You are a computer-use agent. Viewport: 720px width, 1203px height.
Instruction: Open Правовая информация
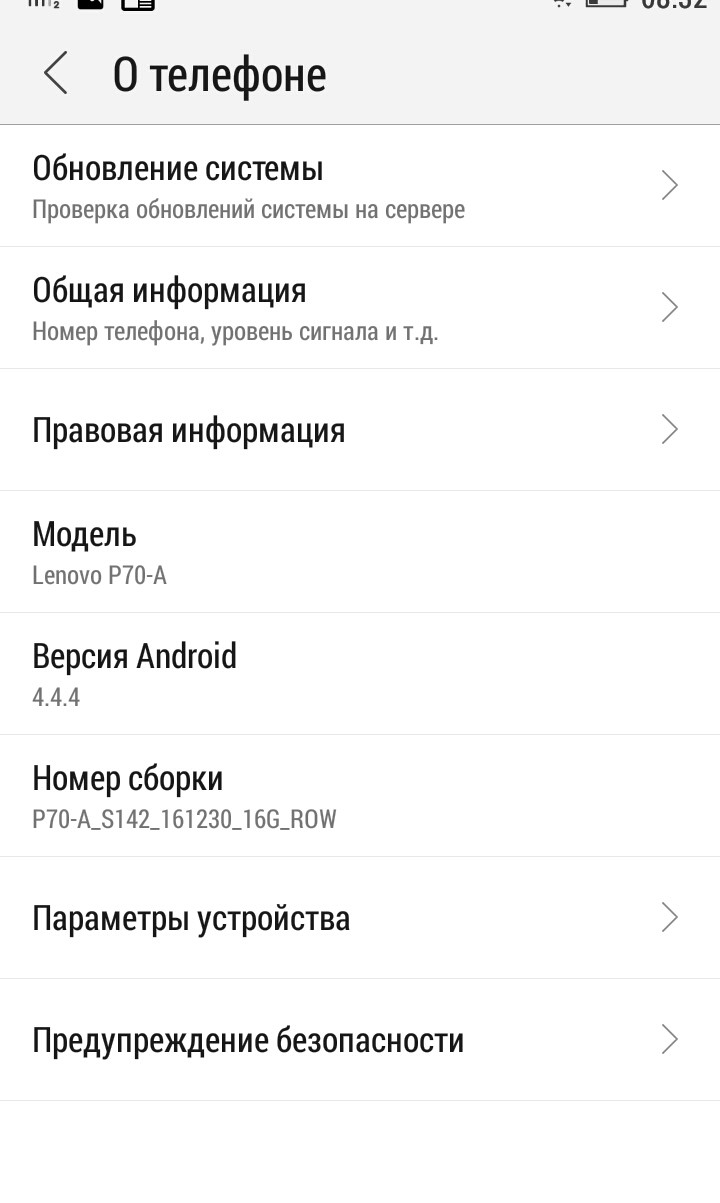(x=360, y=430)
